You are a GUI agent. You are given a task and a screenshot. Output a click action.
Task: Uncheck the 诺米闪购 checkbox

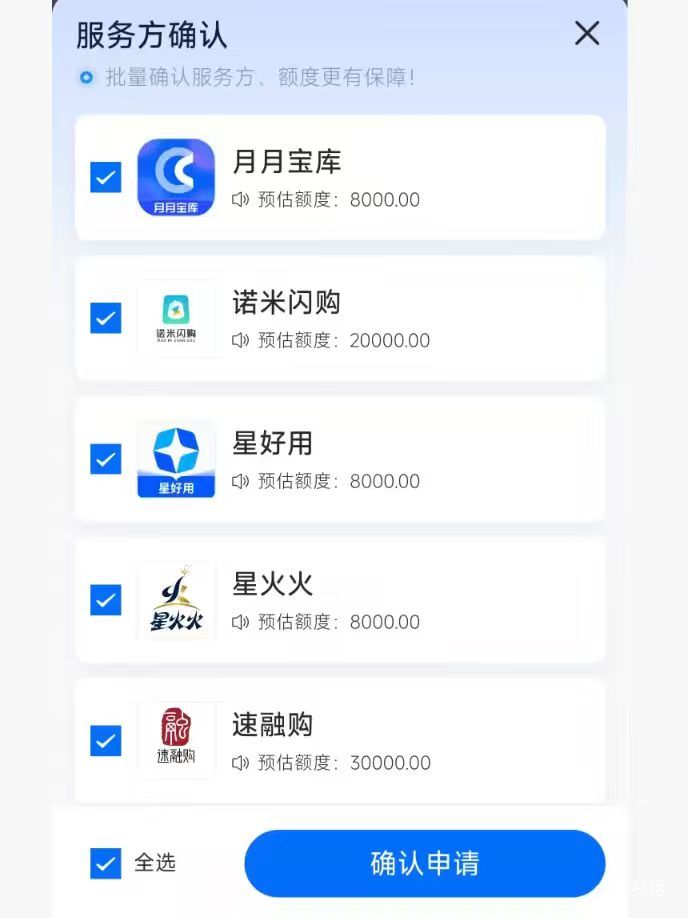click(106, 319)
